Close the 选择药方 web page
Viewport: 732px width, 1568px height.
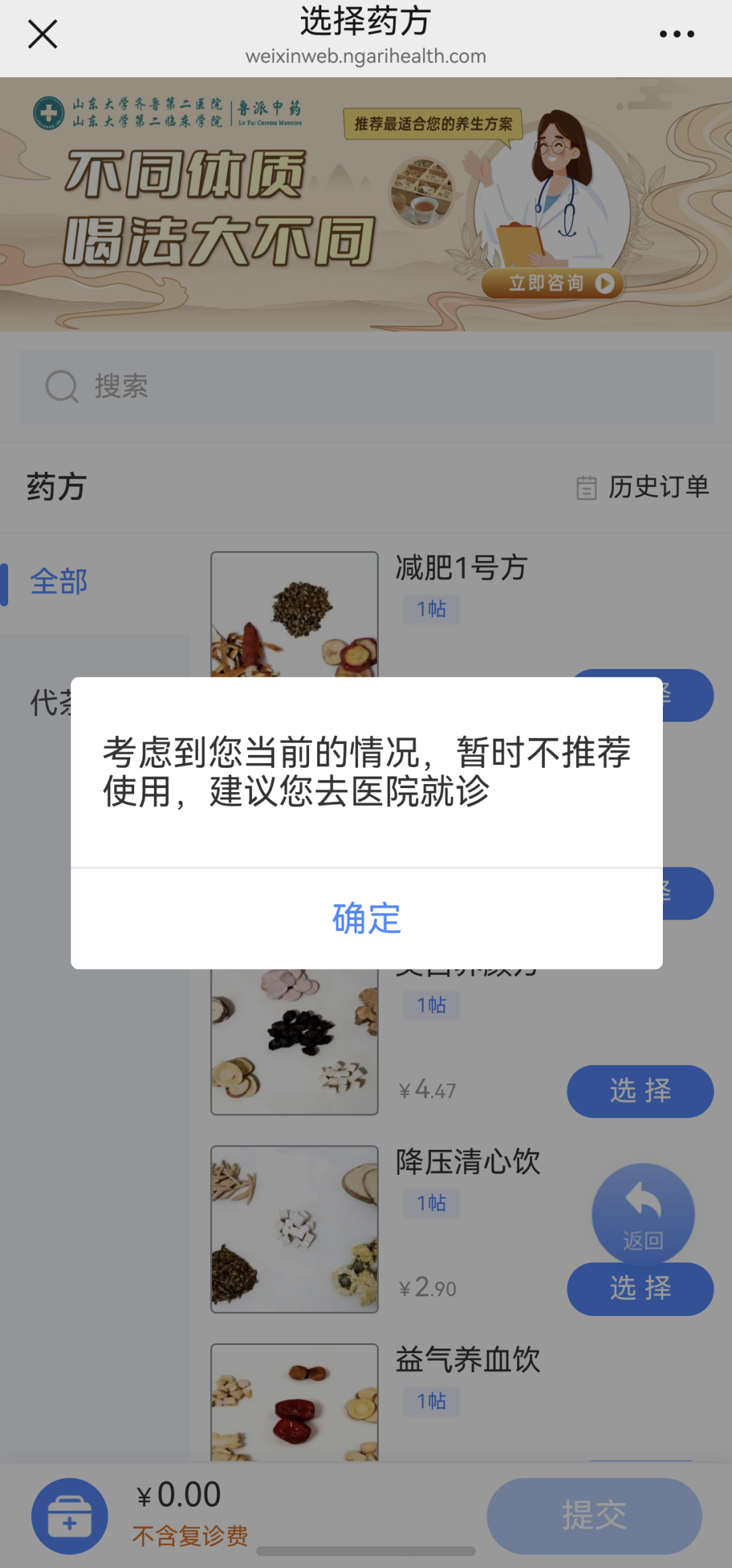tap(43, 34)
